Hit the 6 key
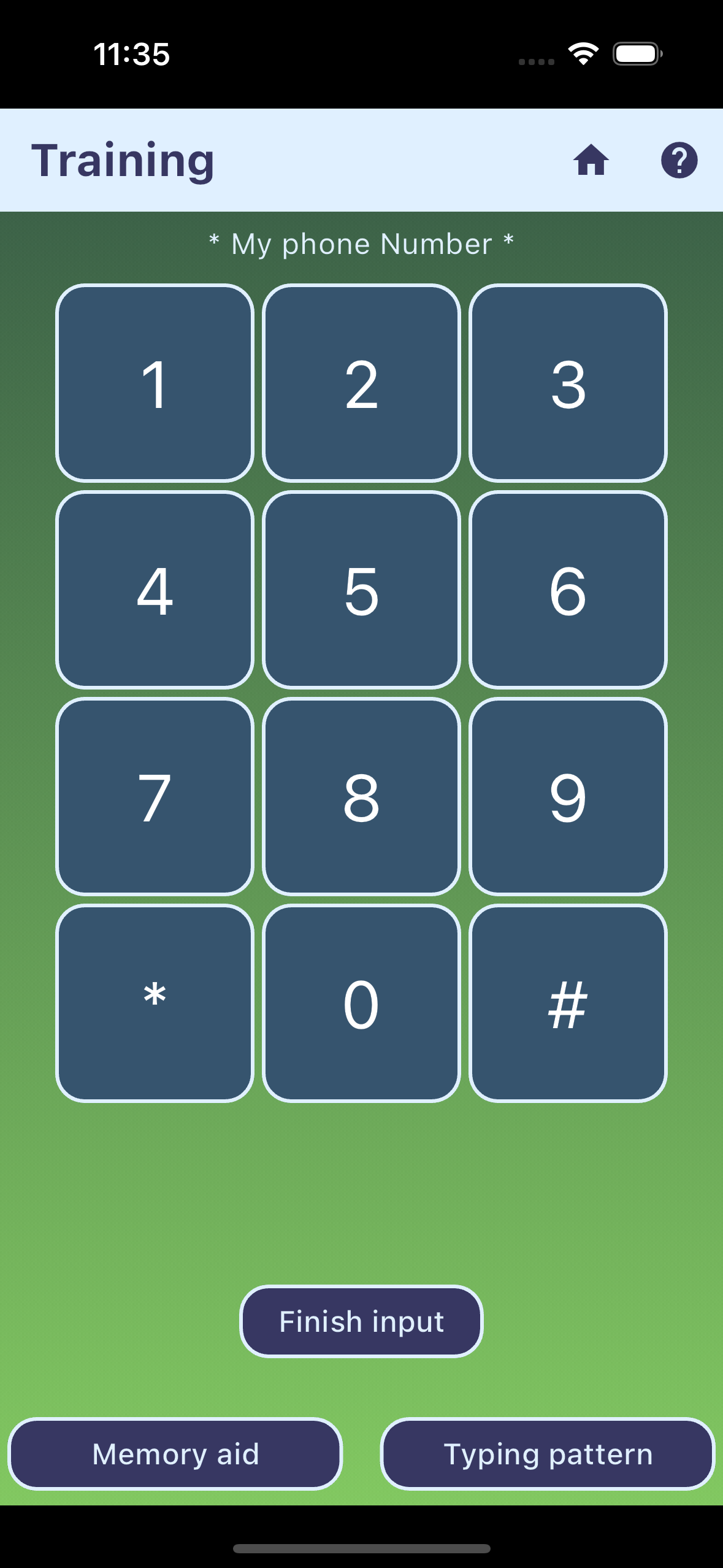 point(568,590)
